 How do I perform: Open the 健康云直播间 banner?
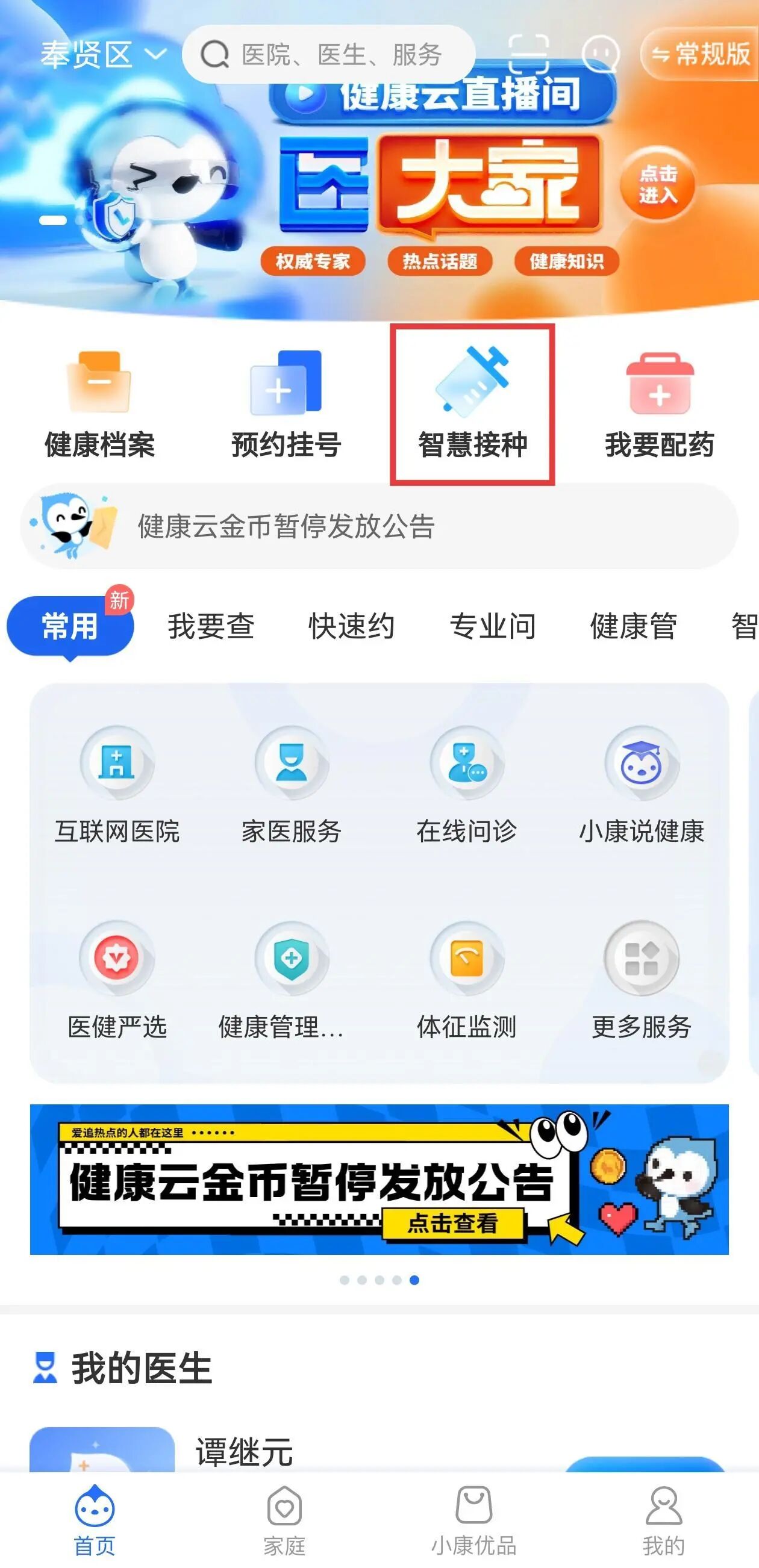[442, 176]
